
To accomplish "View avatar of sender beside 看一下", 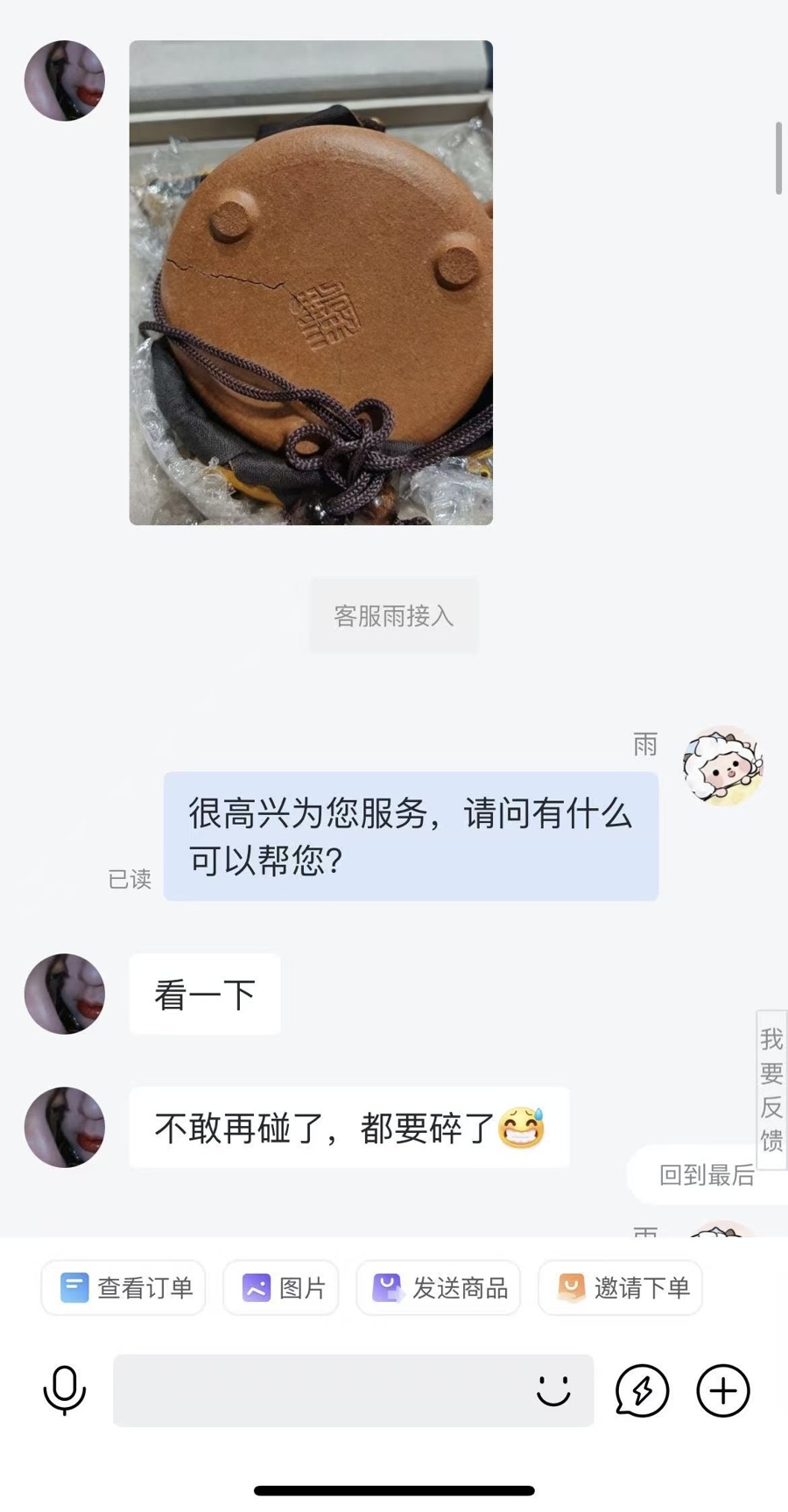I will point(65,994).
